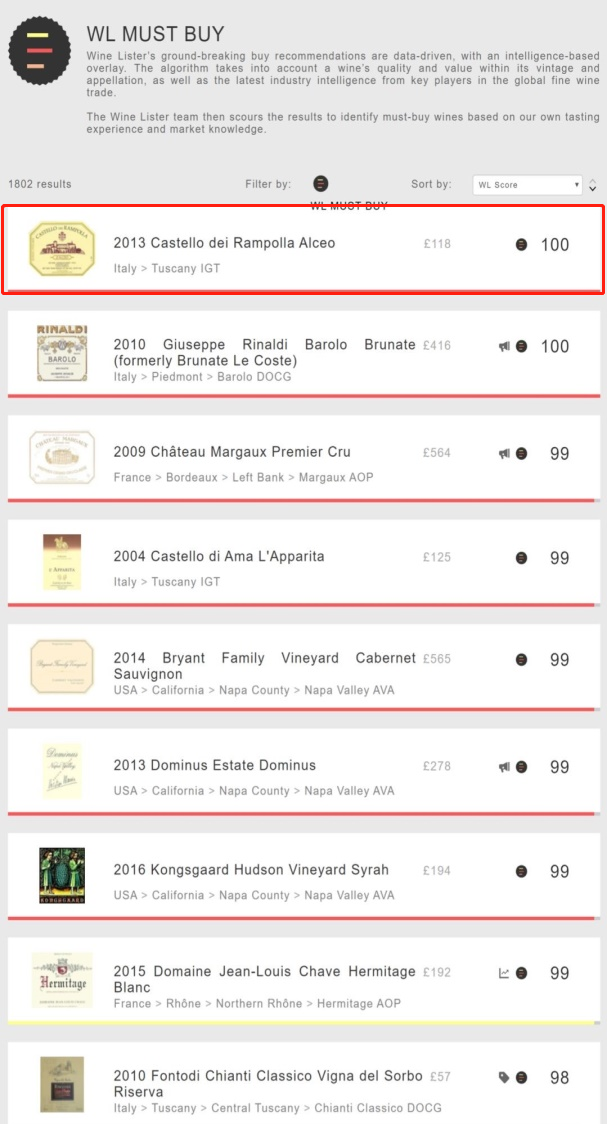Open 2013 Castello dei Rampolla Alceo
This screenshot has width=607, height=1124.
(x=224, y=243)
